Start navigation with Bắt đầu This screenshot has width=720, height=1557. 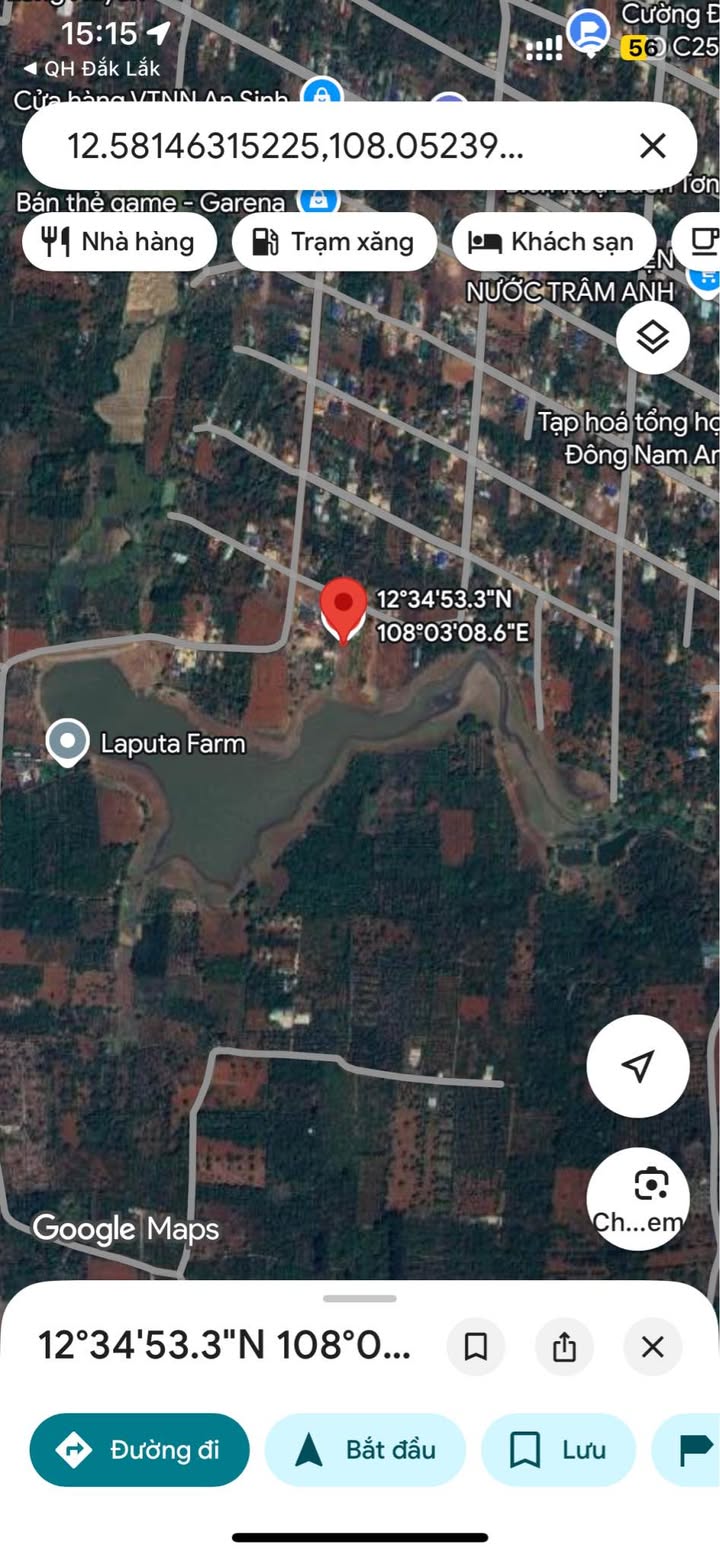pos(365,1449)
